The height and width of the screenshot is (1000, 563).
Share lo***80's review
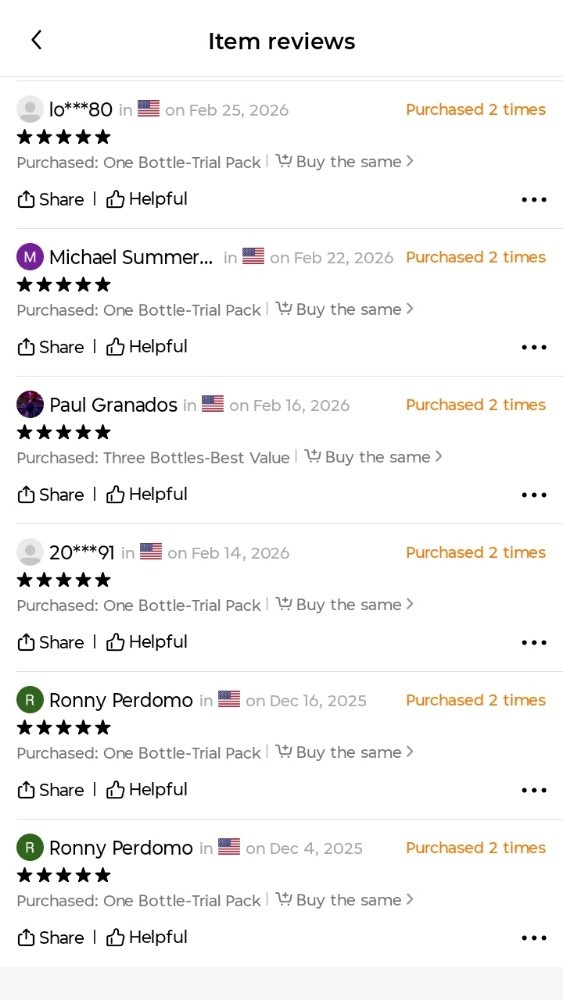[50, 200]
